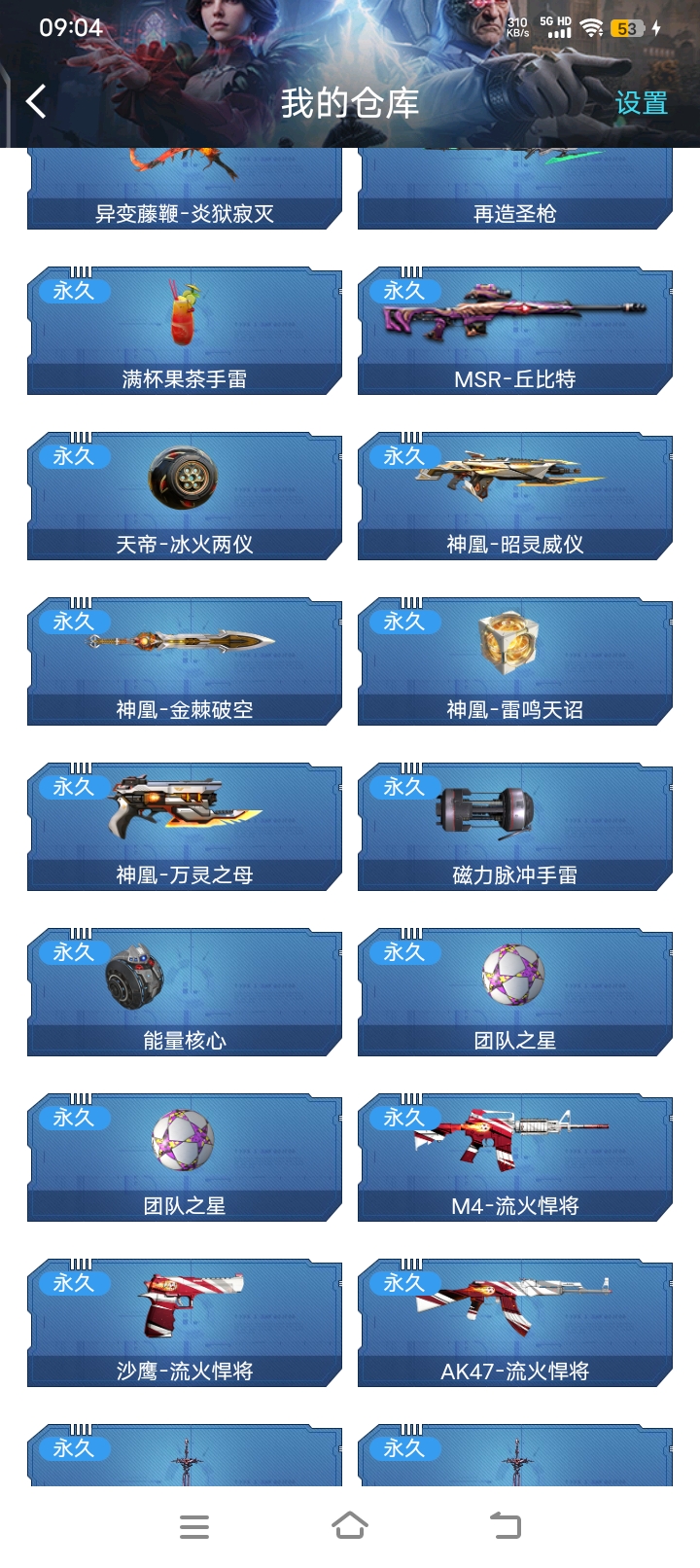Select the 神凰-金棘破空 card
The width and height of the screenshot is (700, 1568).
(185, 661)
